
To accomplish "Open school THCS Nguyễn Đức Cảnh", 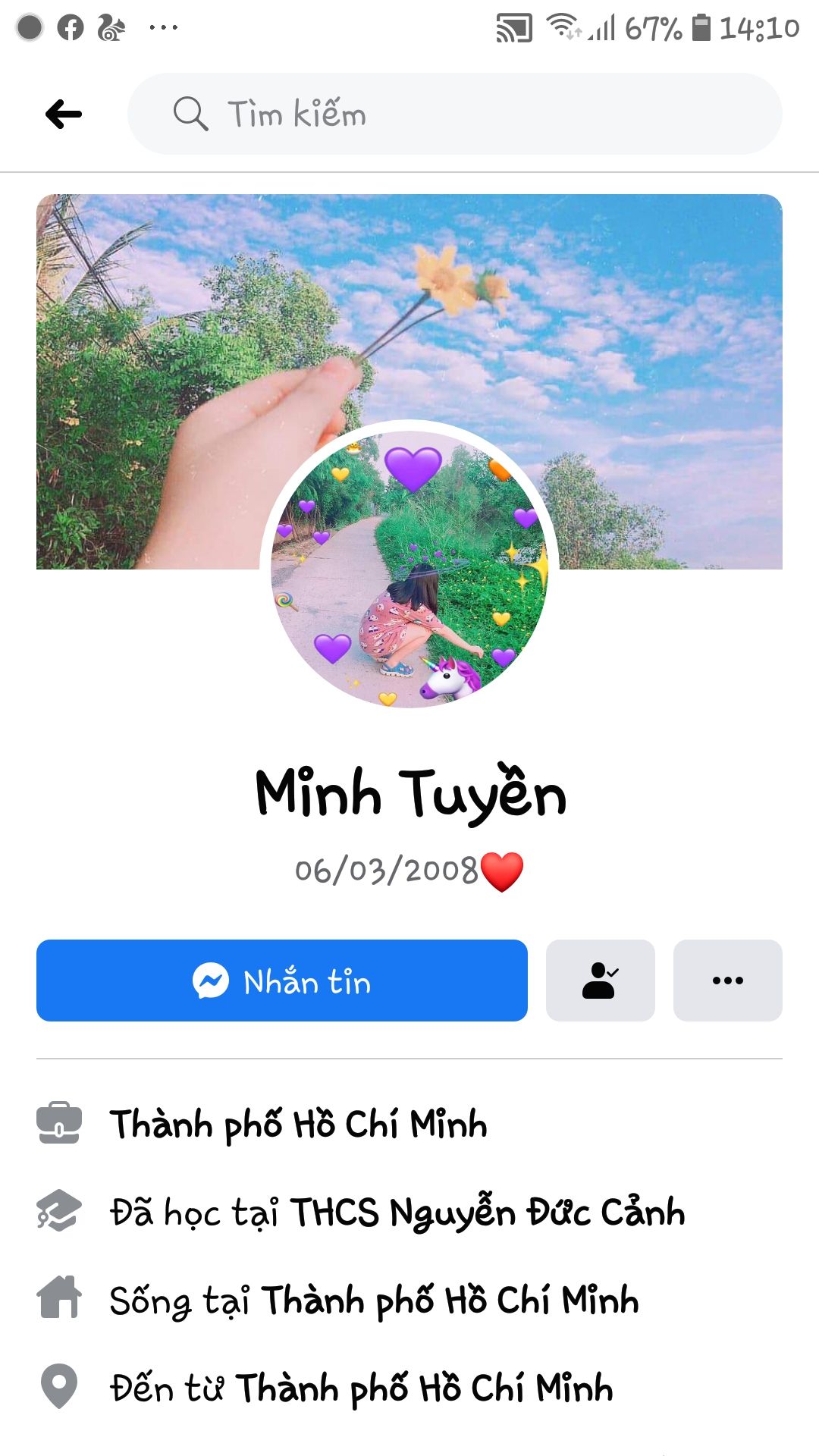I will pos(487,1212).
